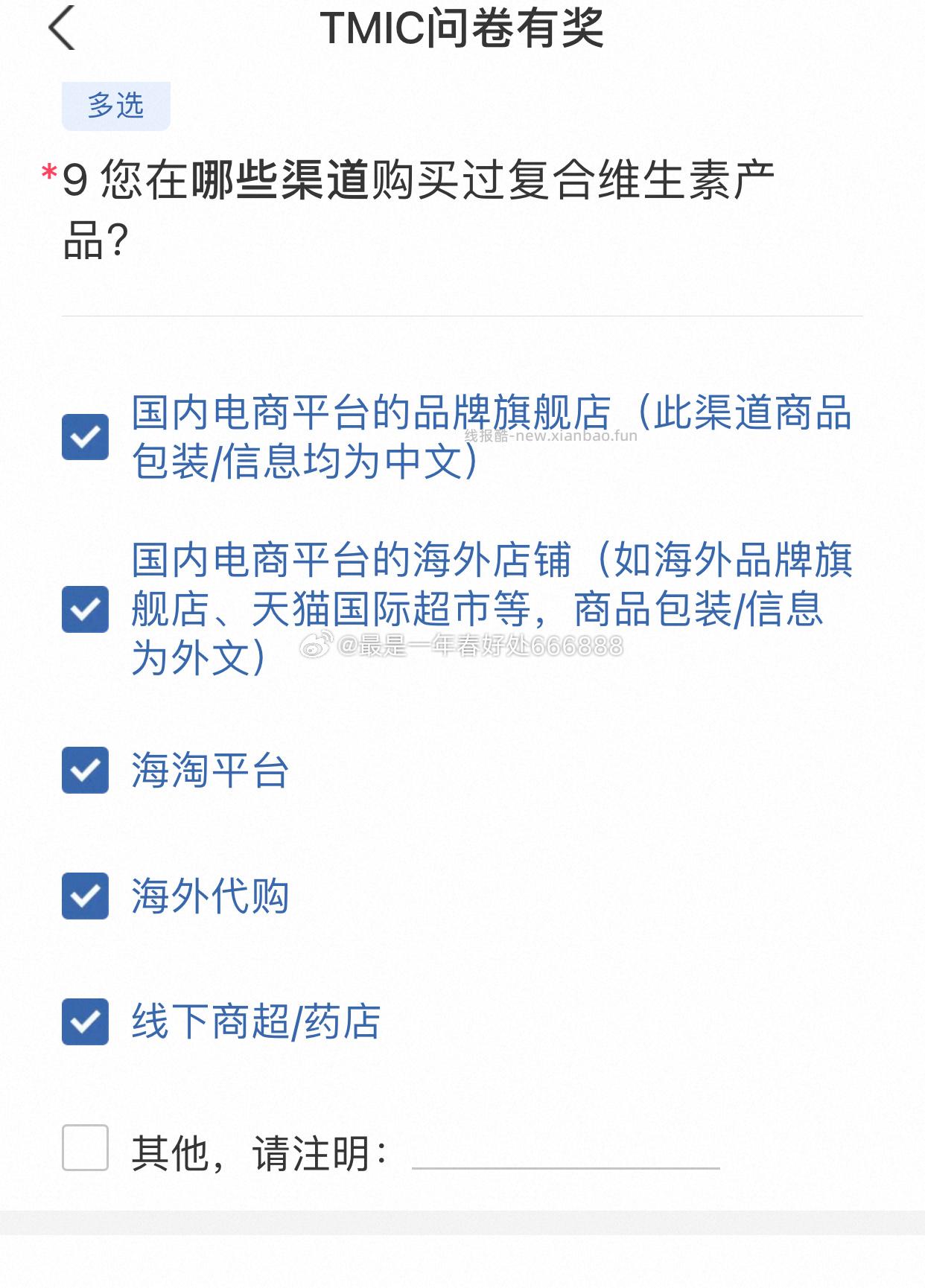The height and width of the screenshot is (1288, 925).
Task: Tap the blue 多选 multi-select badge
Action: 115,104
